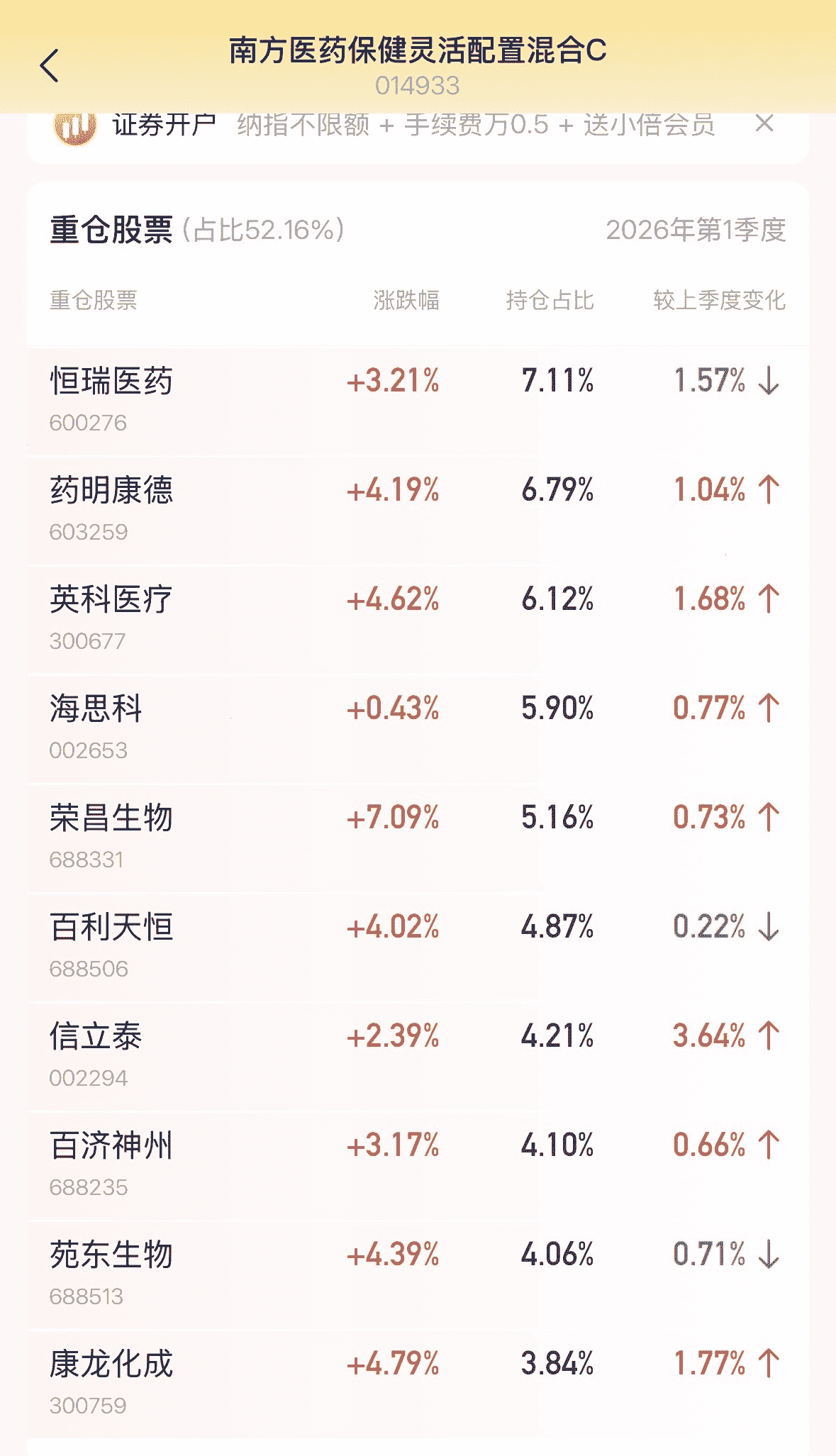Open 康龙化成 stock details

tap(418, 1384)
